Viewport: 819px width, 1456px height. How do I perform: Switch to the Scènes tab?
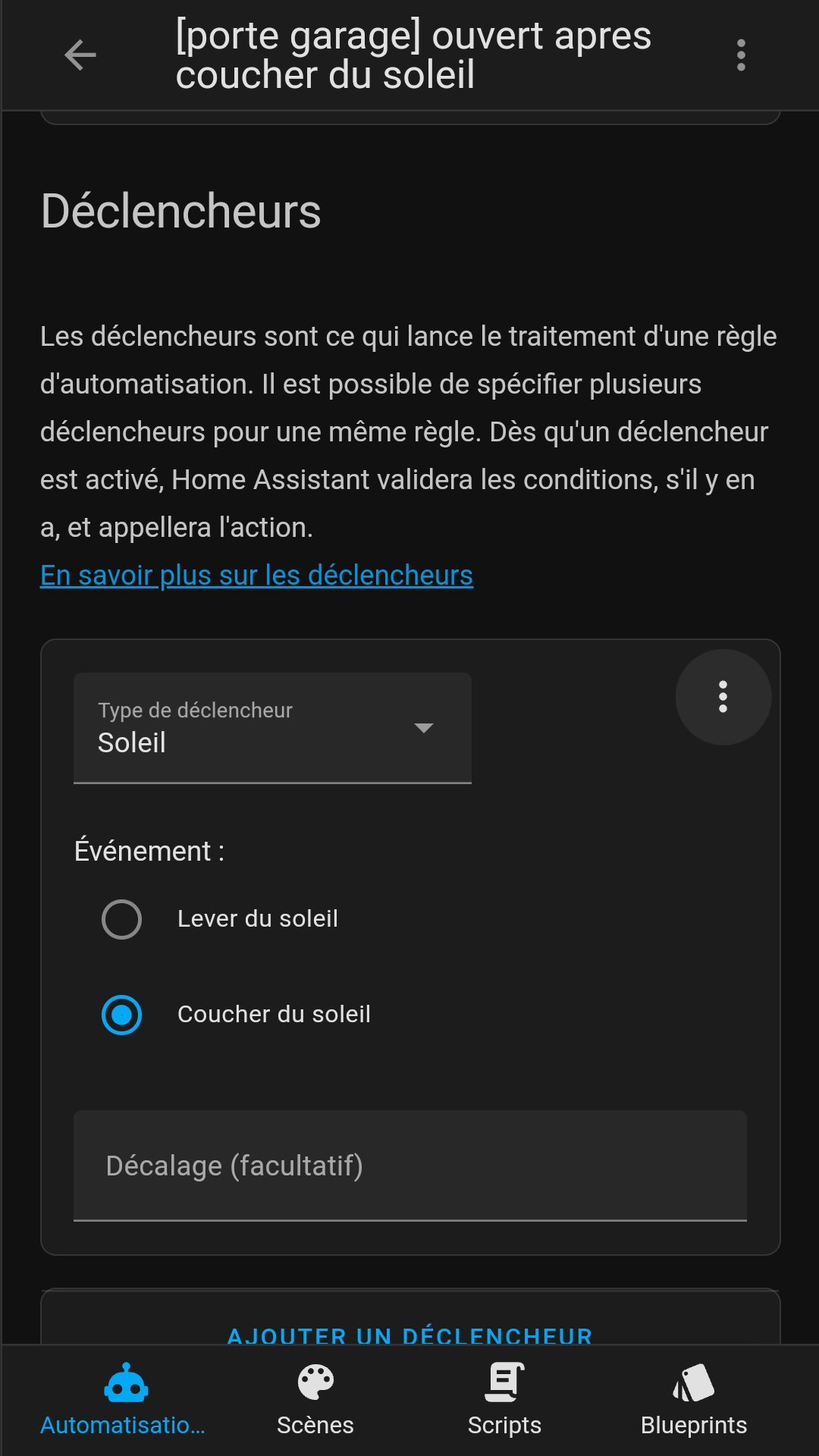tap(315, 1400)
